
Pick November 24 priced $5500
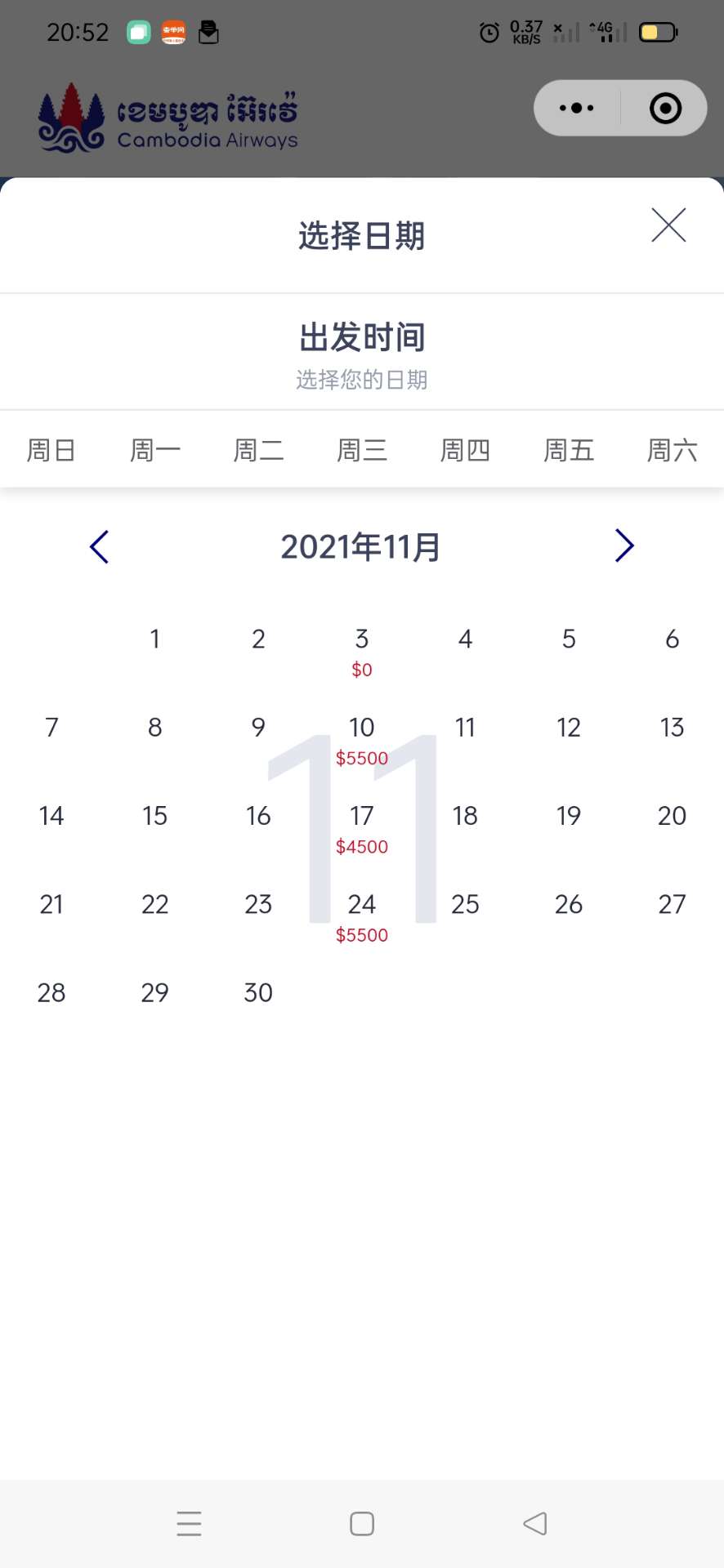(362, 917)
